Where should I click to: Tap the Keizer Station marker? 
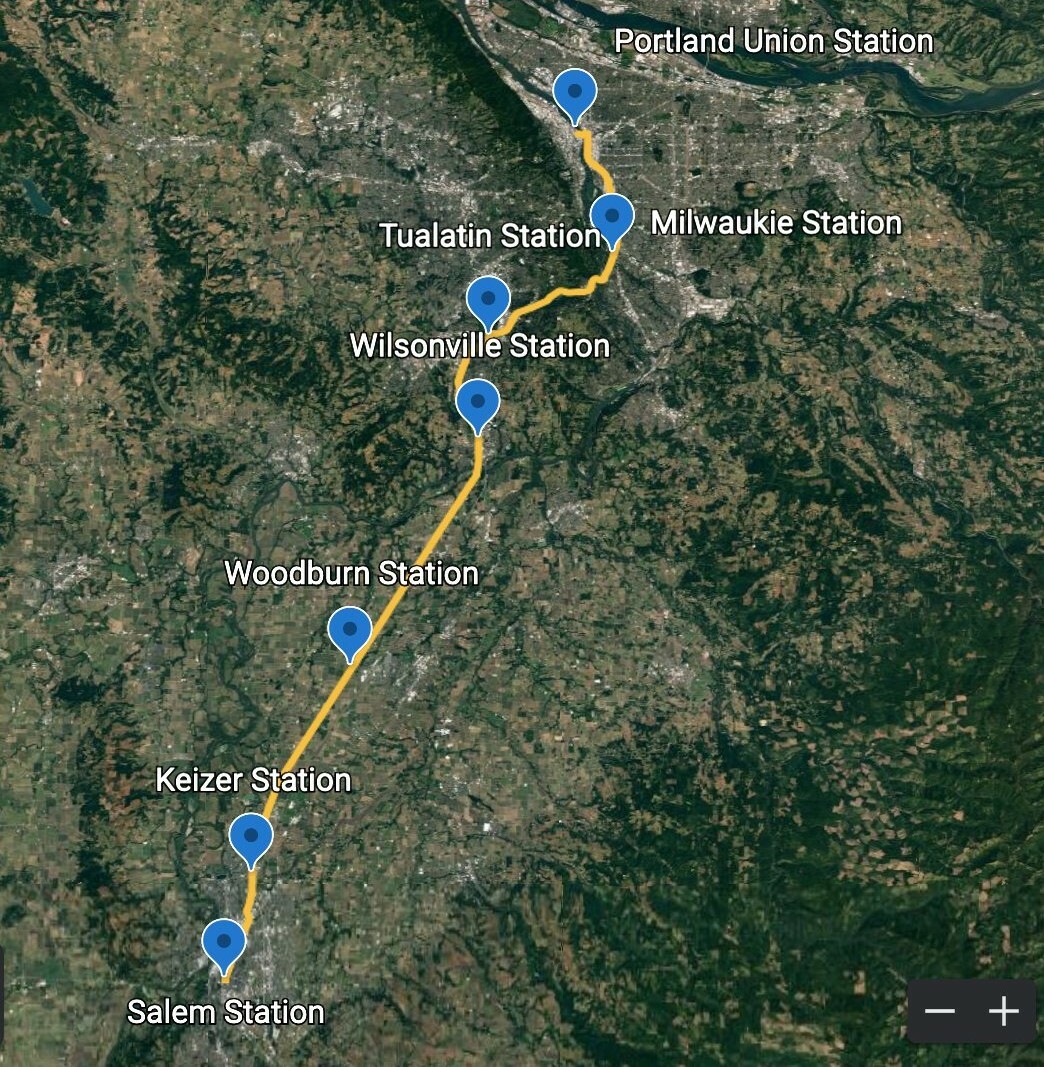251,837
